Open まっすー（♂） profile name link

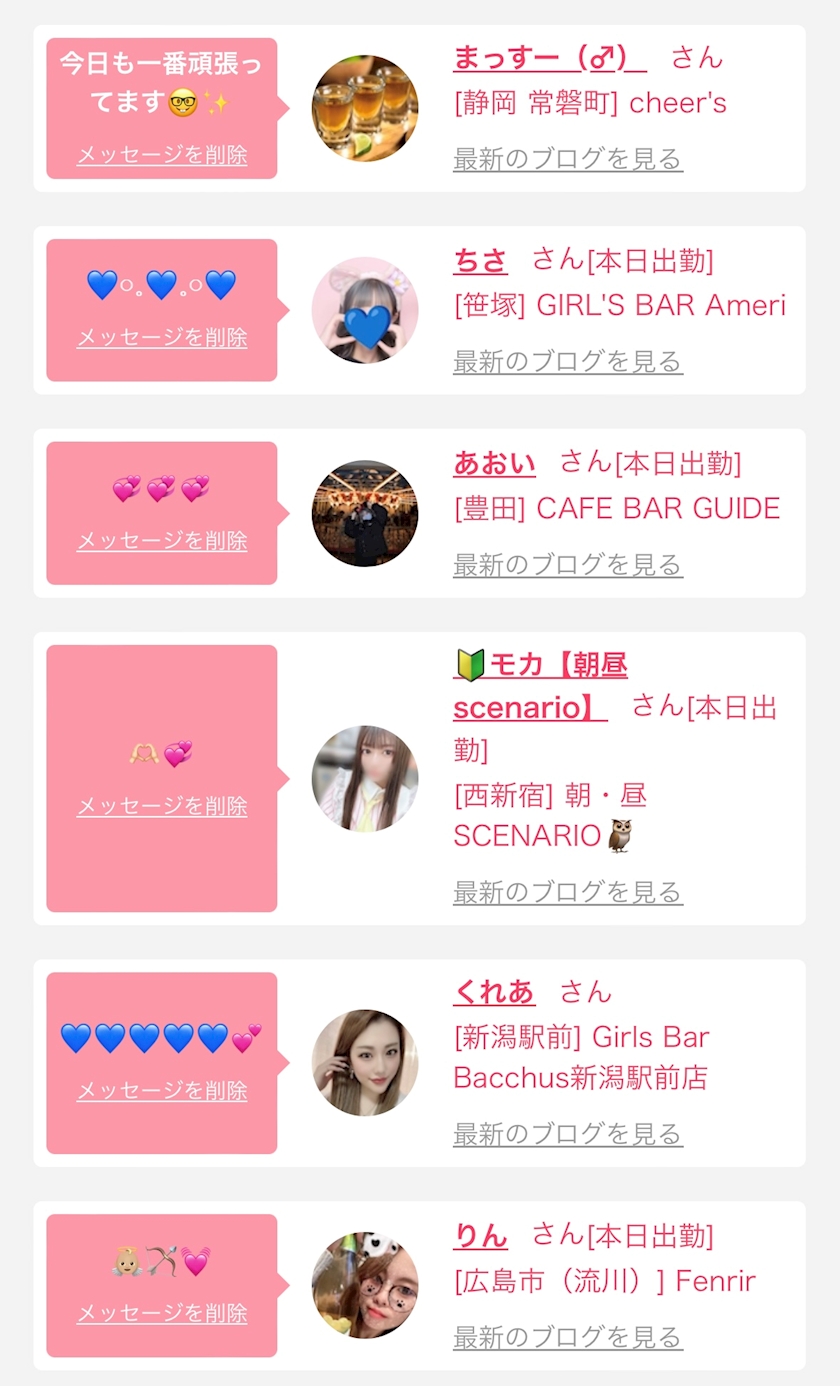click(549, 58)
